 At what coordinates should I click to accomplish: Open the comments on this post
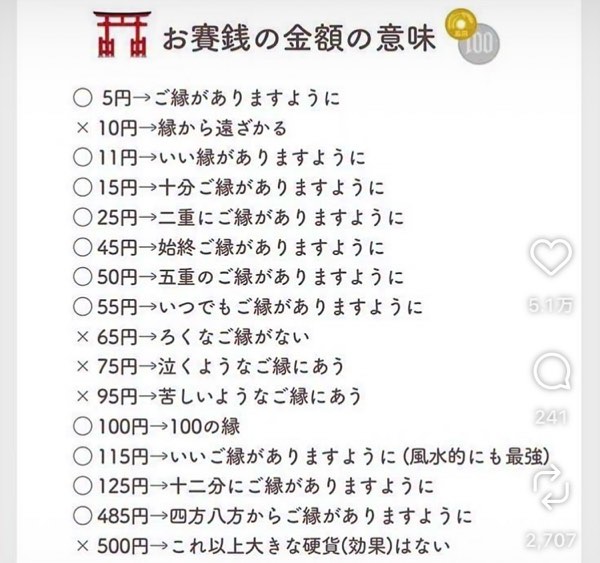click(x=551, y=375)
